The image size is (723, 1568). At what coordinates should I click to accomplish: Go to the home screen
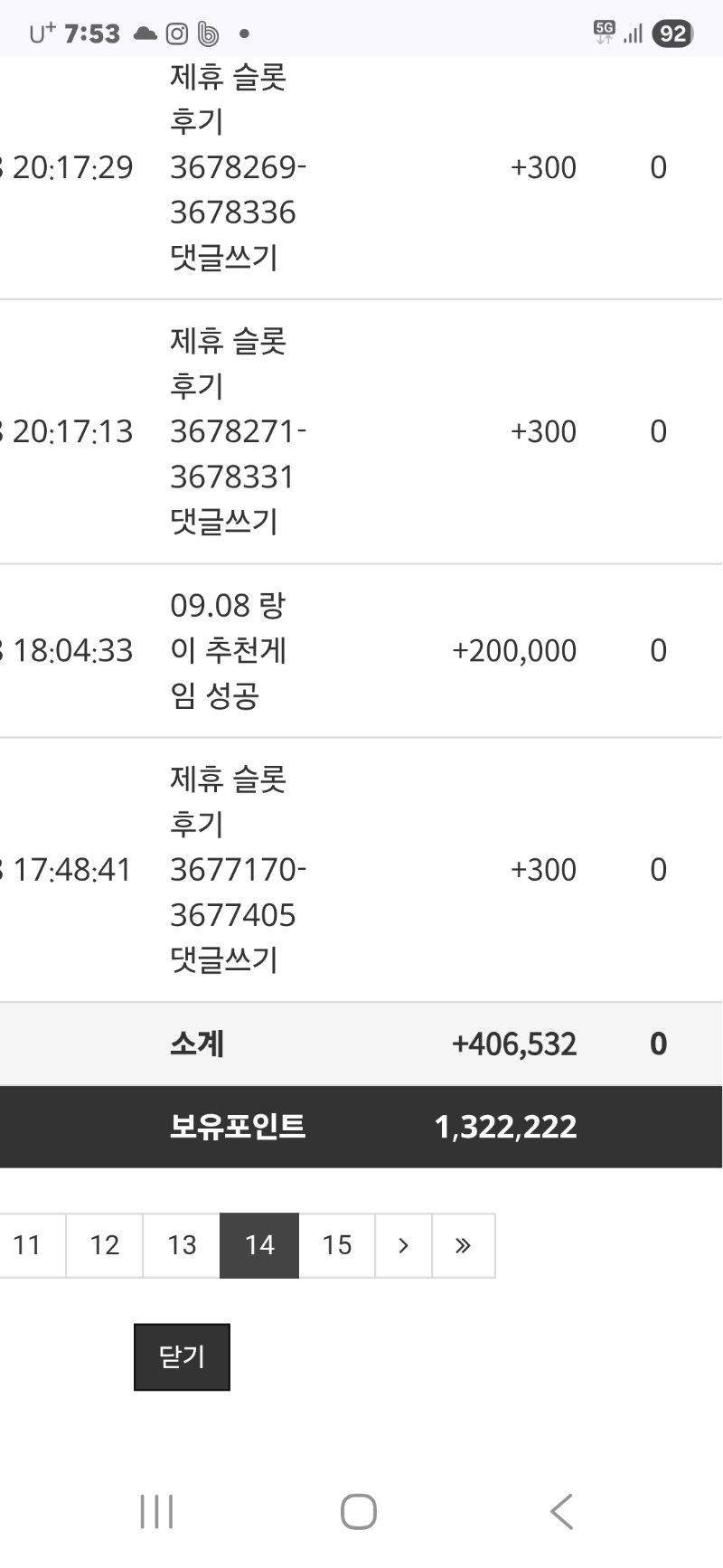(359, 1511)
